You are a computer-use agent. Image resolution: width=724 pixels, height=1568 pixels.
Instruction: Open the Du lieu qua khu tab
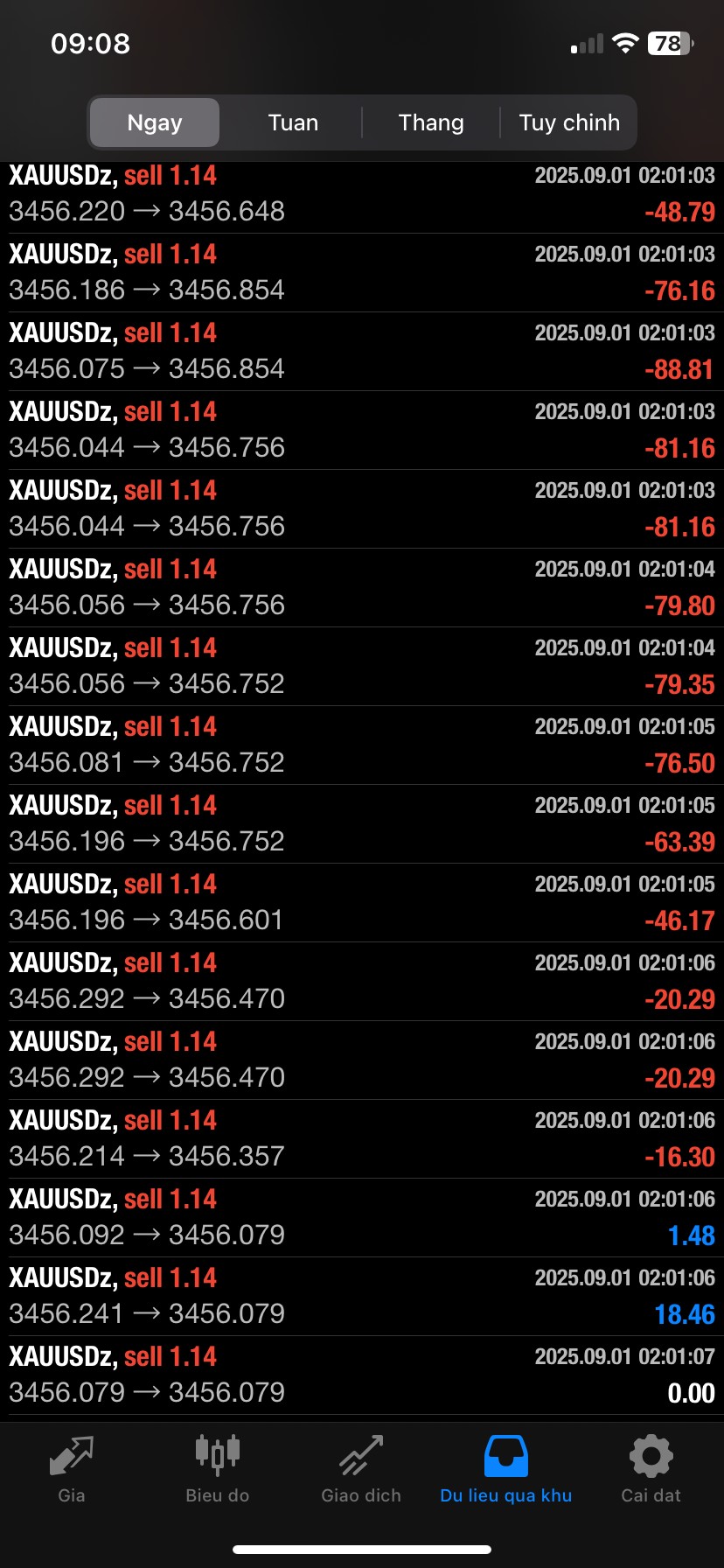tap(505, 1470)
